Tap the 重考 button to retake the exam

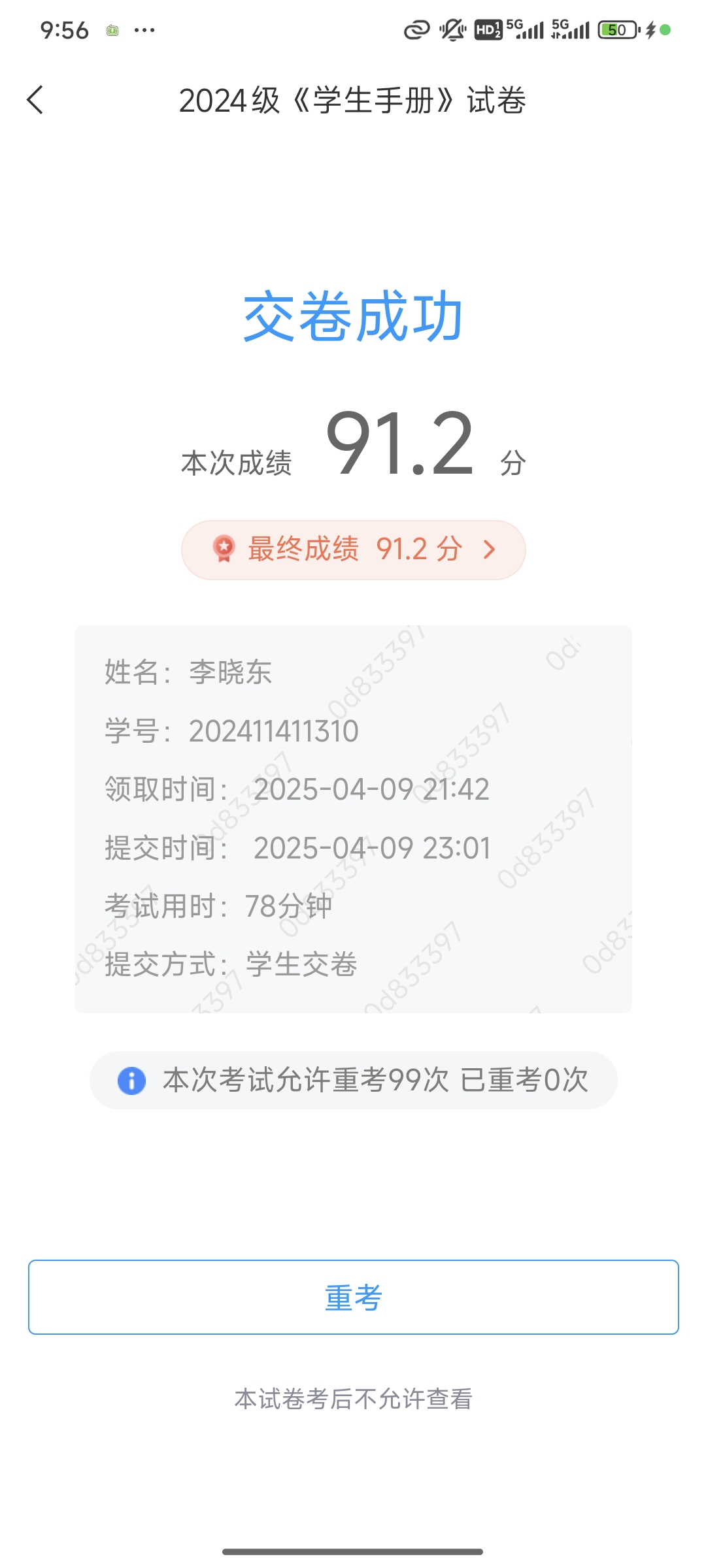coord(354,1297)
